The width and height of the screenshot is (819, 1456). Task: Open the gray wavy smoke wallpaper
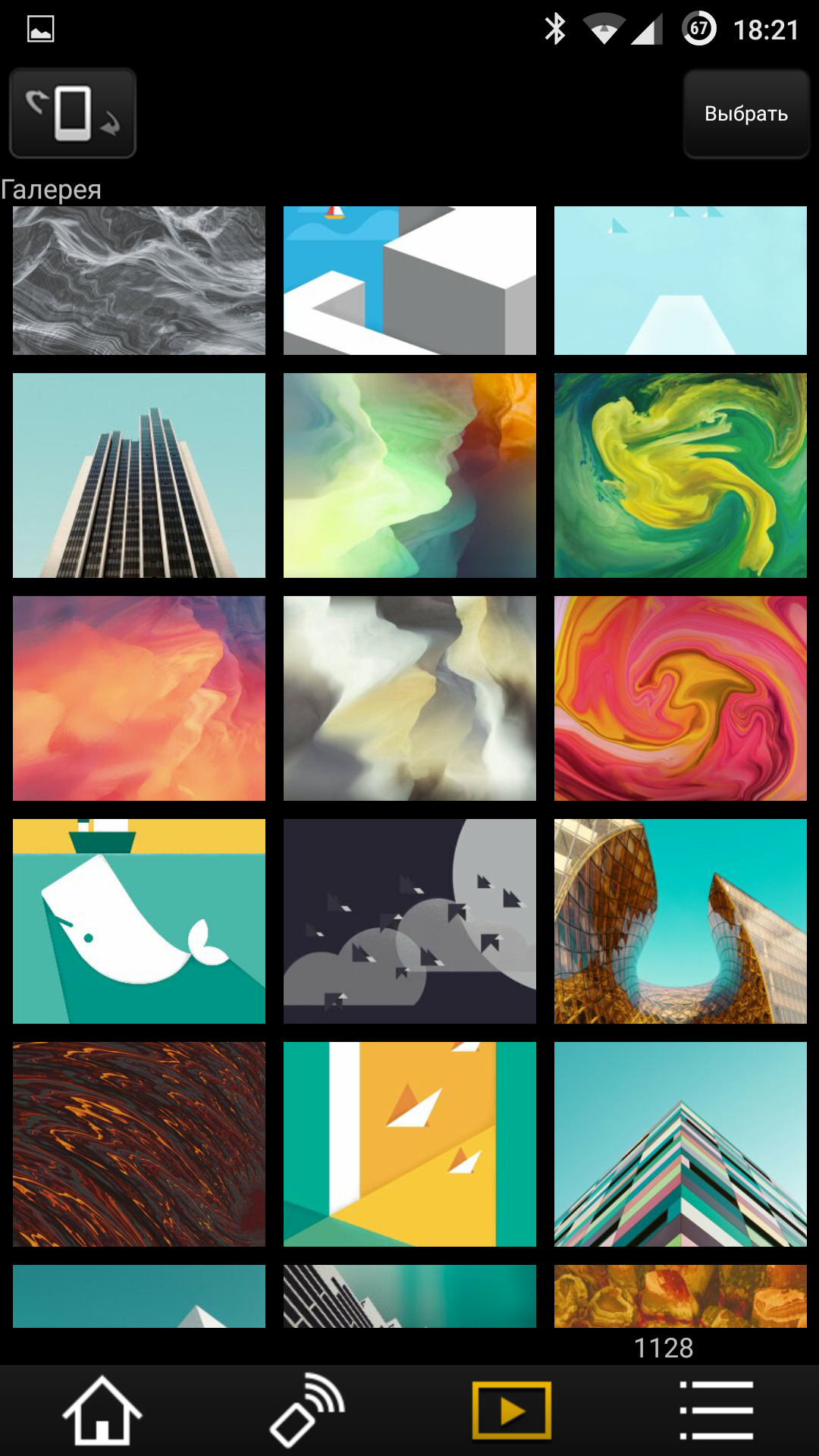click(x=139, y=281)
